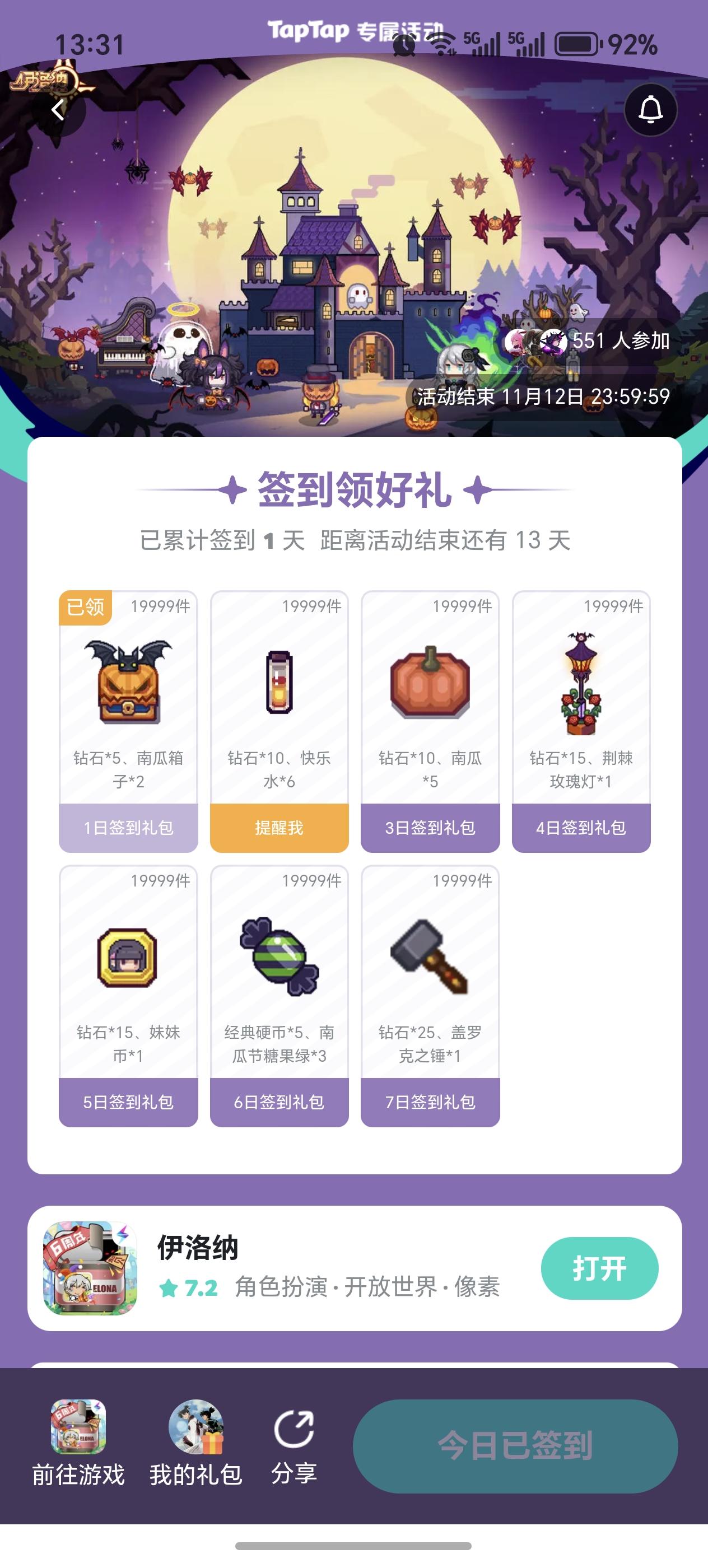Enable the 提醒我 reminder for day 2
The height and width of the screenshot is (1568, 708).
279,827
